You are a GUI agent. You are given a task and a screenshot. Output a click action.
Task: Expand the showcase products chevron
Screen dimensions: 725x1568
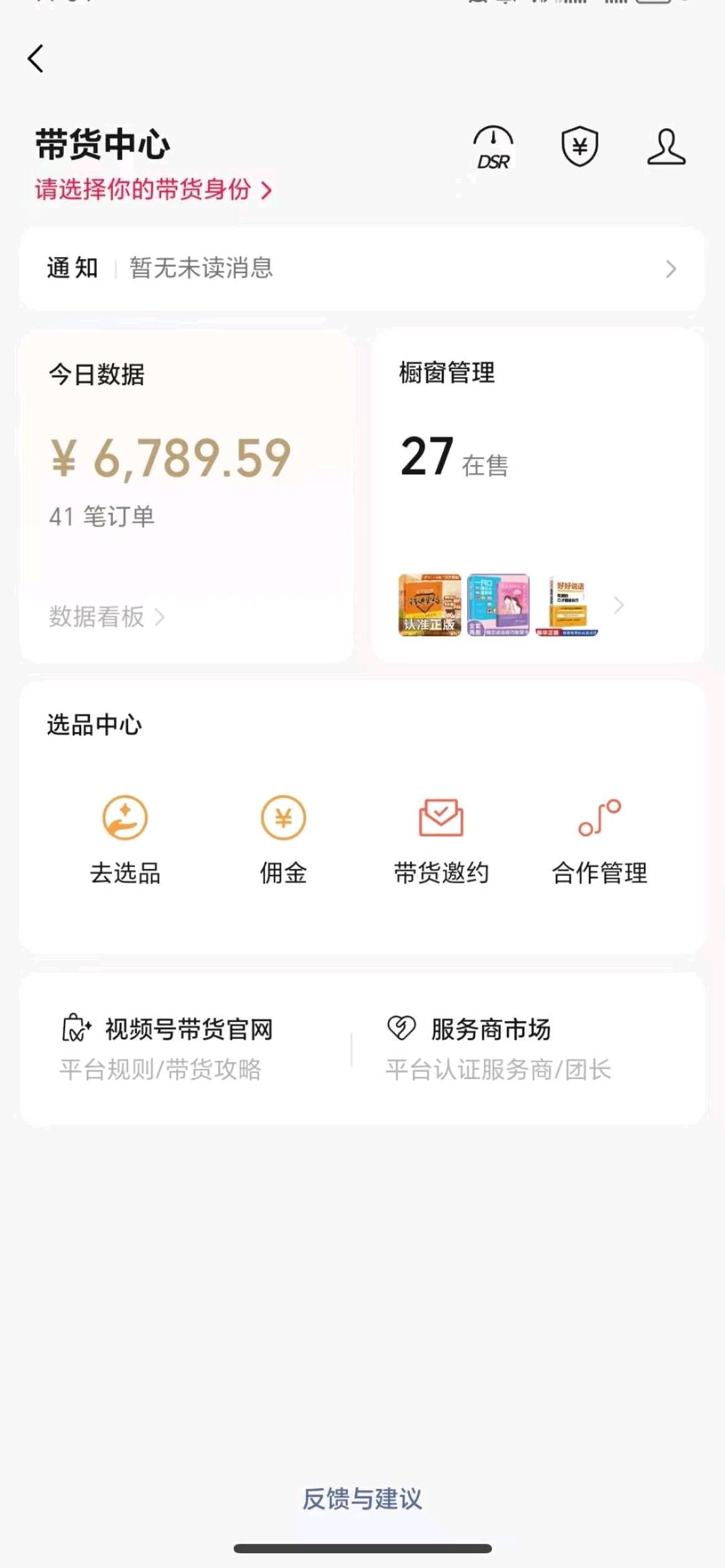(618, 606)
